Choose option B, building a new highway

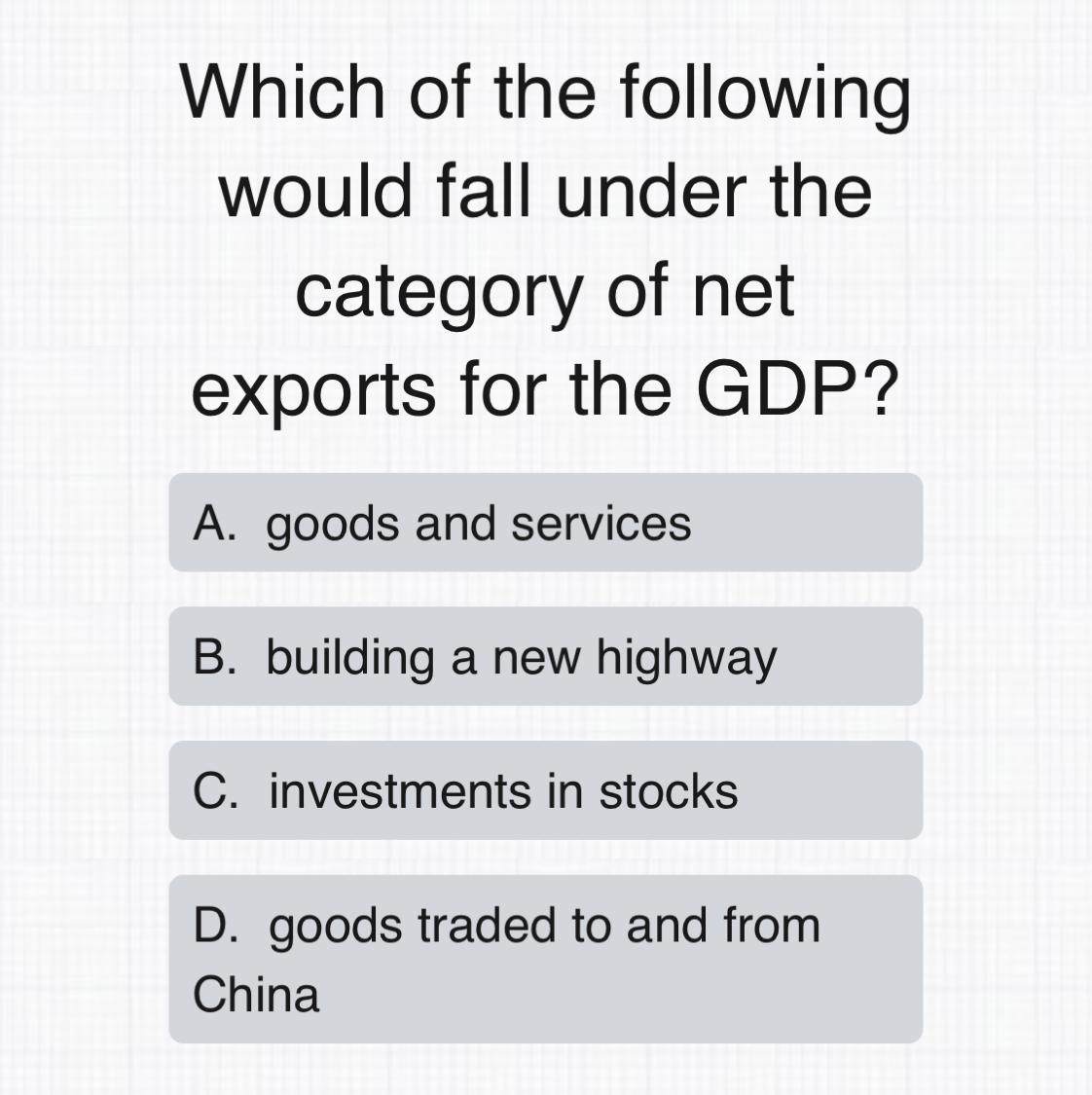coord(545,656)
